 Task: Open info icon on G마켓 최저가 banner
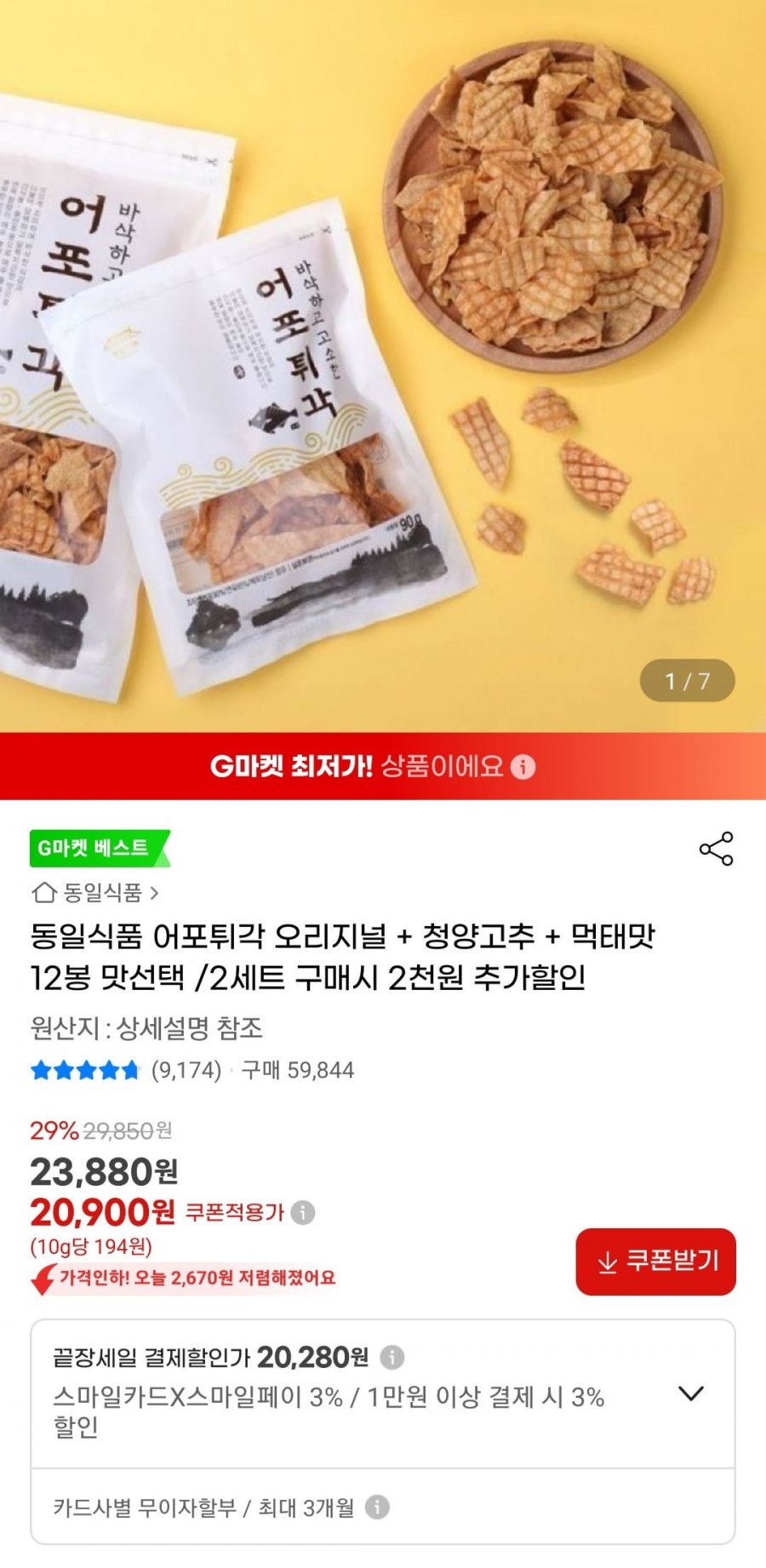[x=523, y=767]
